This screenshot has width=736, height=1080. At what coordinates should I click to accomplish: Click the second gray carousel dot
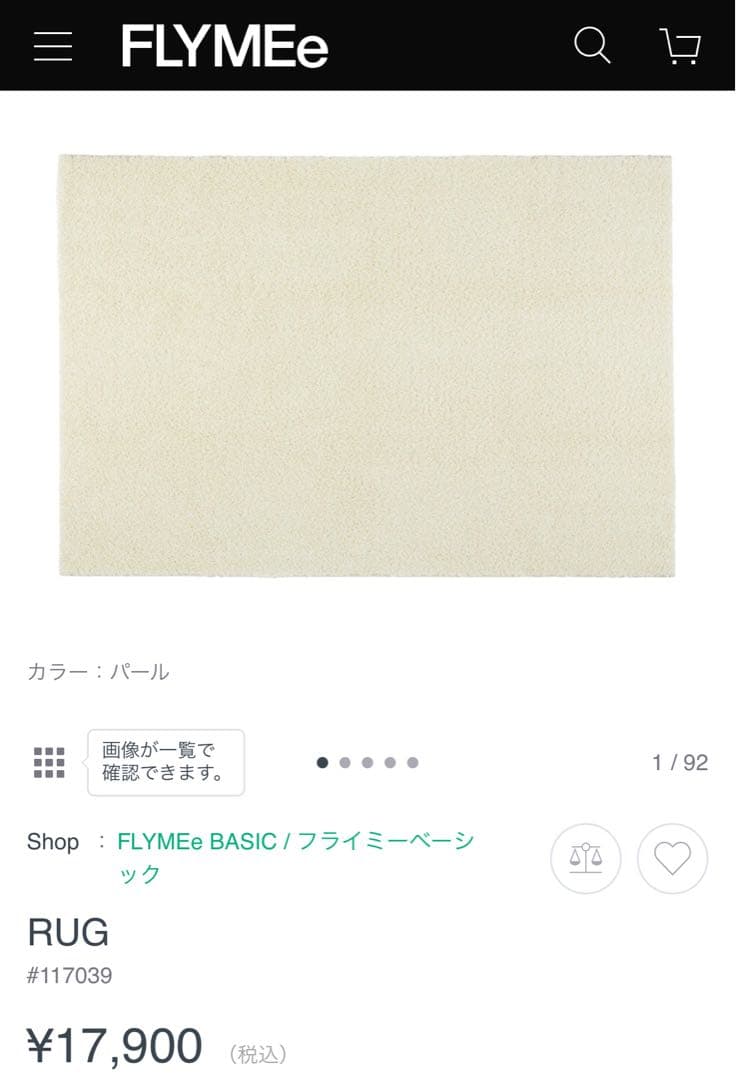[x=344, y=762]
